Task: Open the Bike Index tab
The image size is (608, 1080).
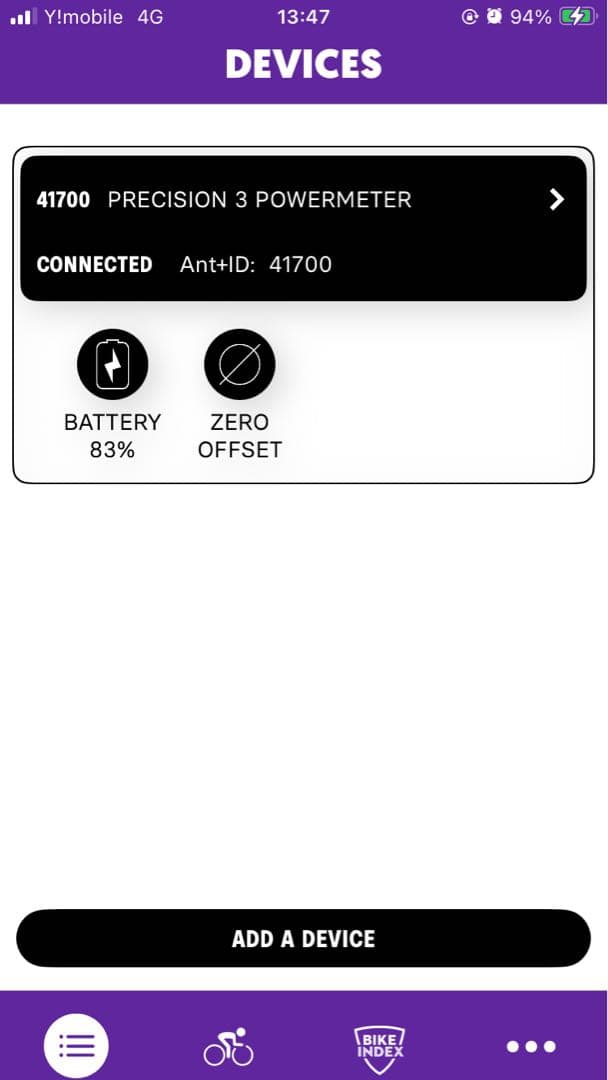Action: coord(380,1046)
